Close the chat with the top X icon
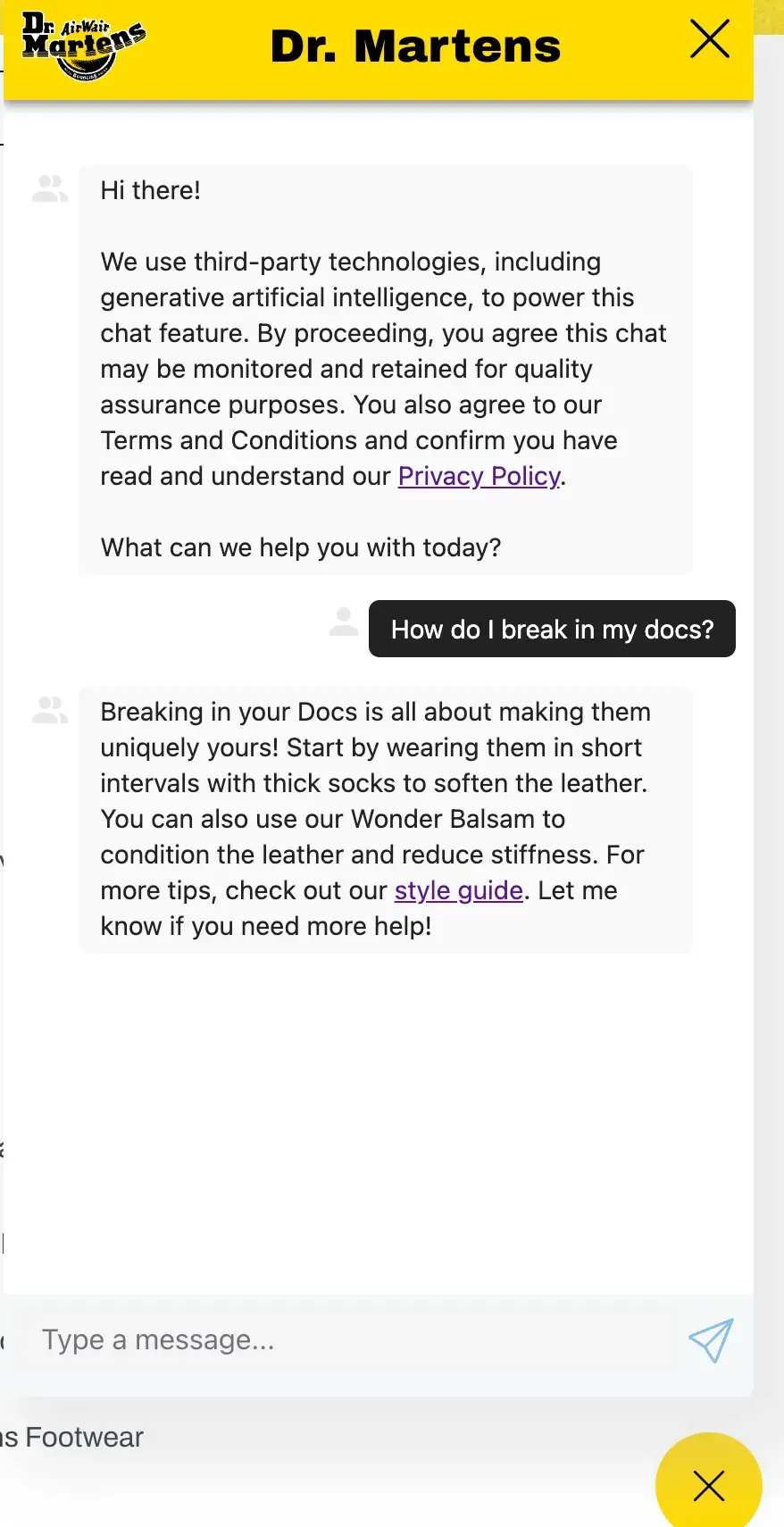 [x=709, y=39]
